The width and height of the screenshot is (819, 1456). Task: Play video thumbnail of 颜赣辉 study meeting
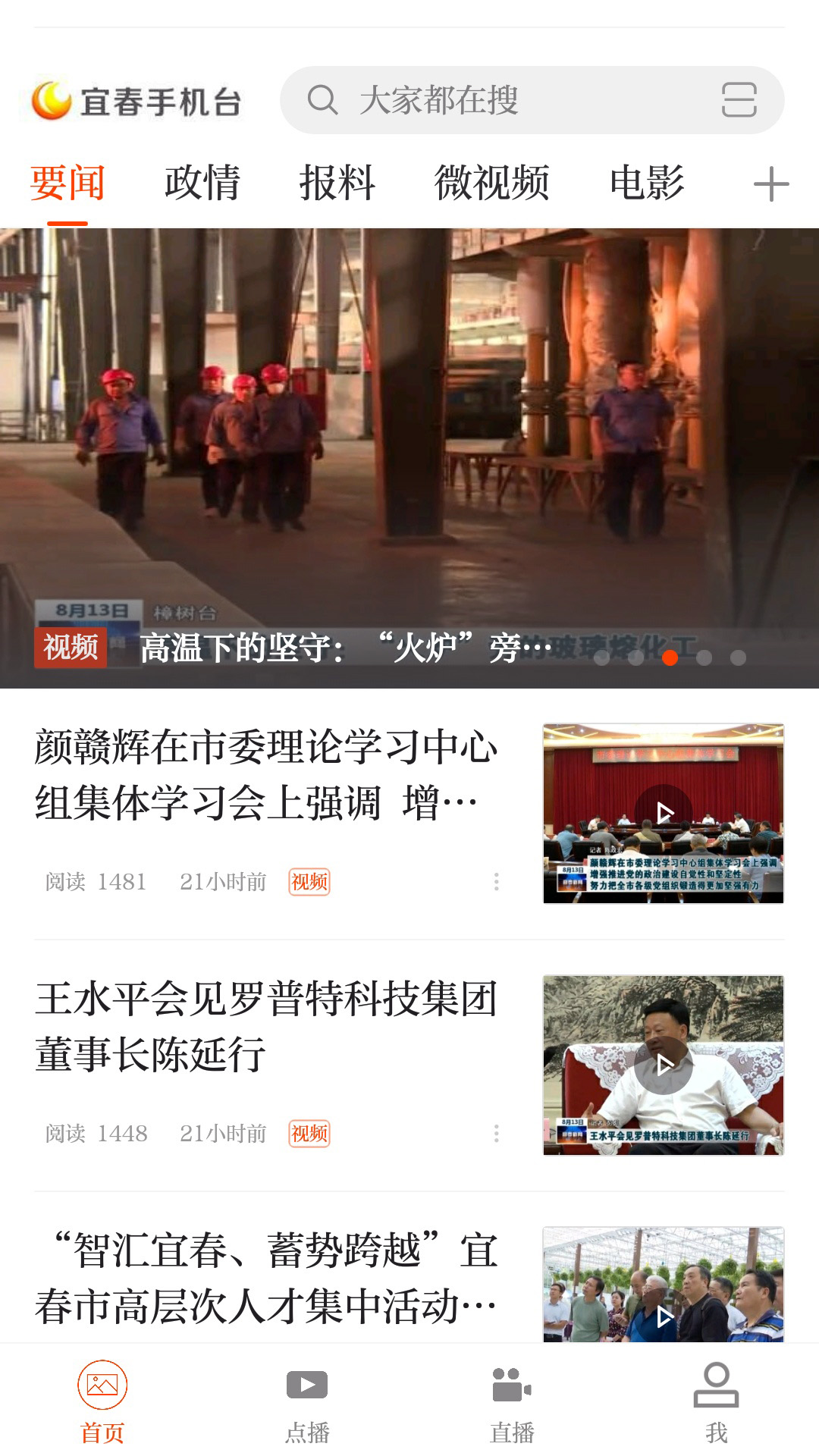coord(664,813)
